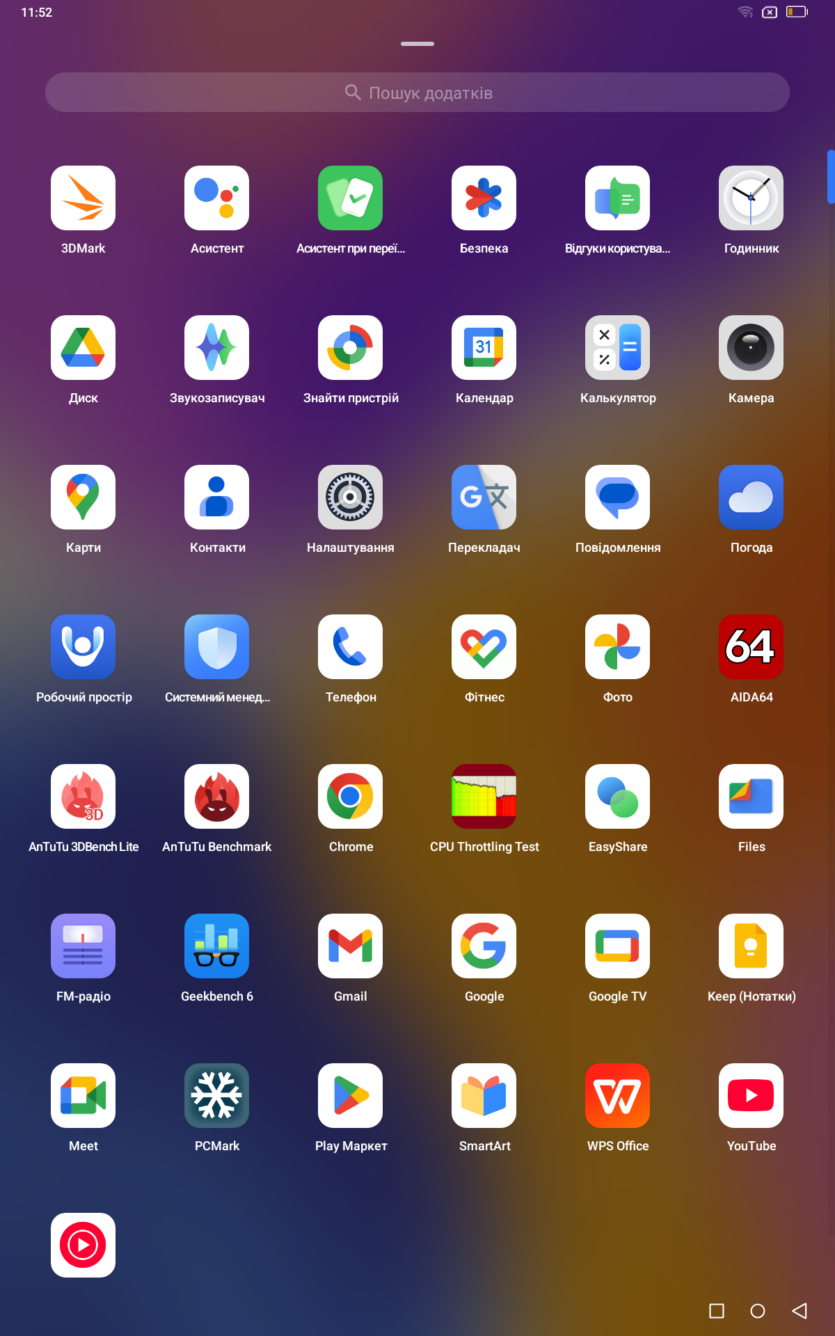
Task: Launch the Камера app
Action: (751, 348)
